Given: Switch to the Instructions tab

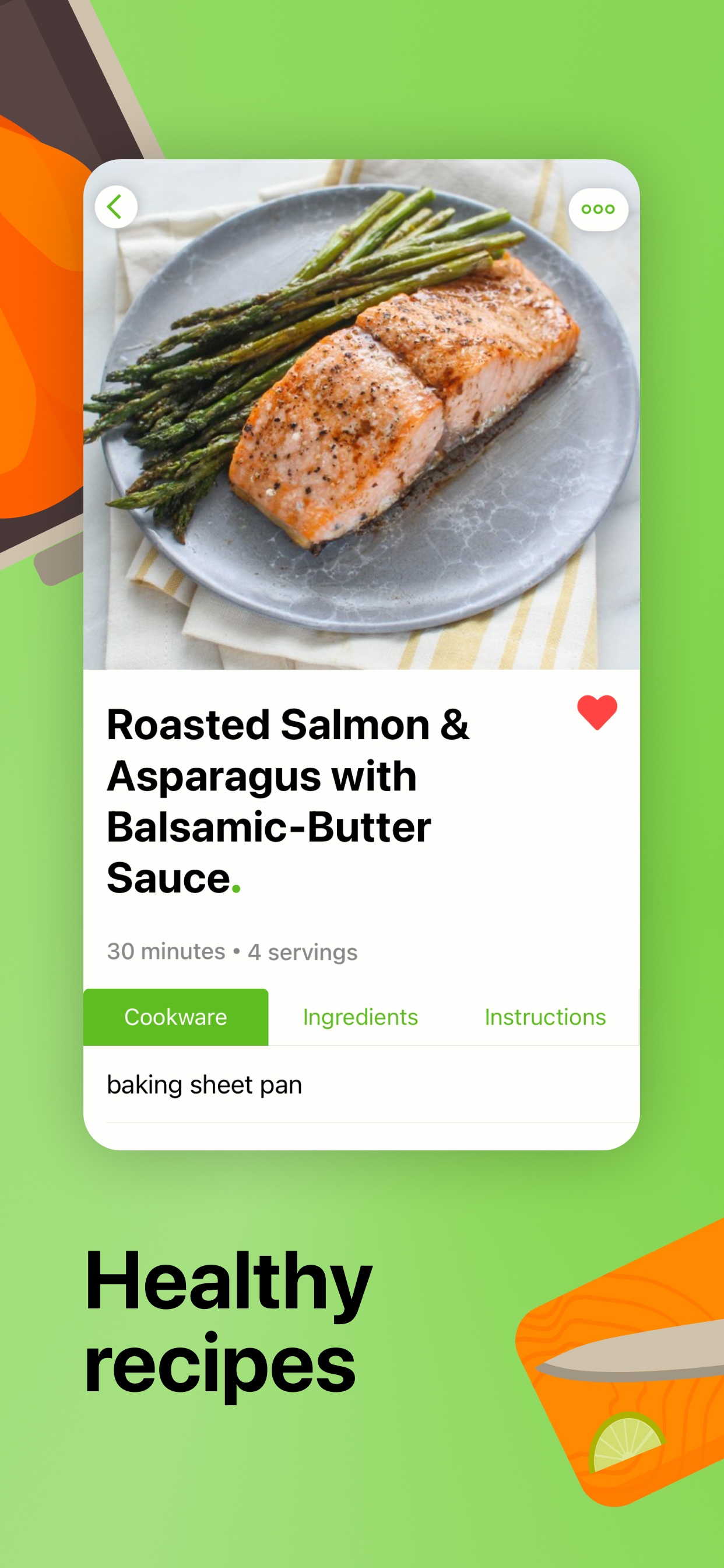Looking at the screenshot, I should (545, 1017).
